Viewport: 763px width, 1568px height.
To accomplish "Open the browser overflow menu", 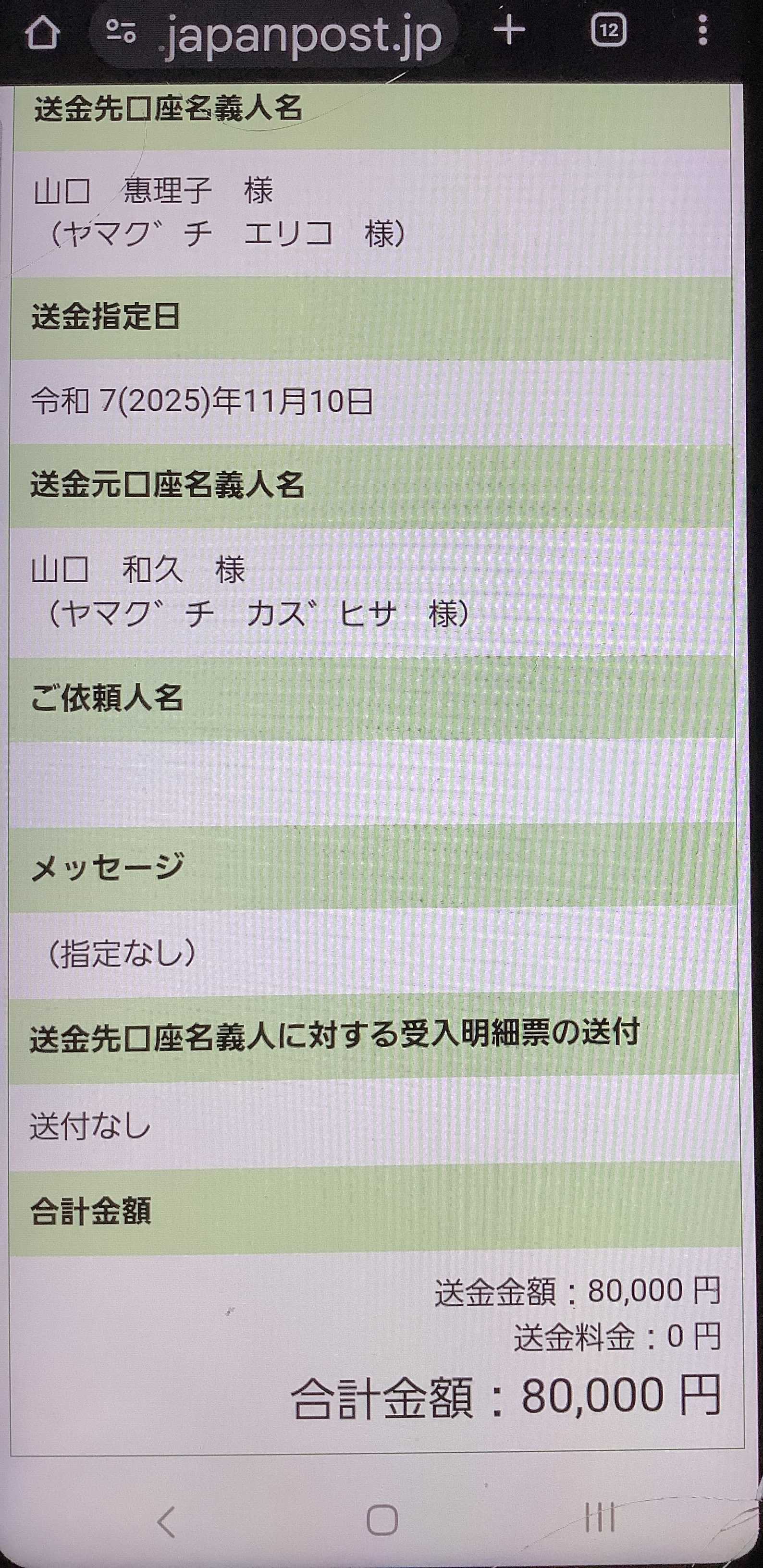I will [703, 29].
